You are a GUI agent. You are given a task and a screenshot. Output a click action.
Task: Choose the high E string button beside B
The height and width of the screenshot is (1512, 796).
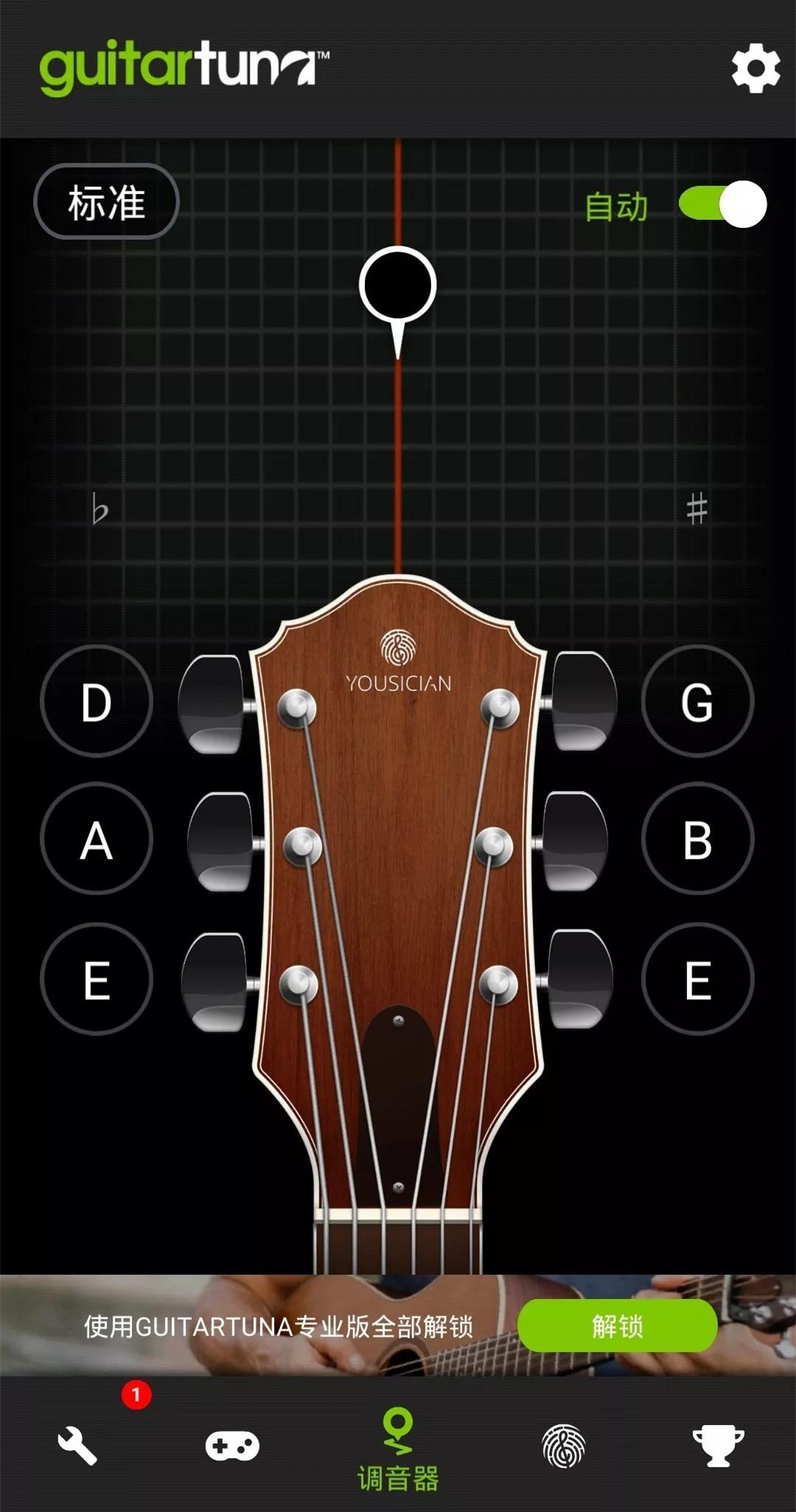point(697,979)
